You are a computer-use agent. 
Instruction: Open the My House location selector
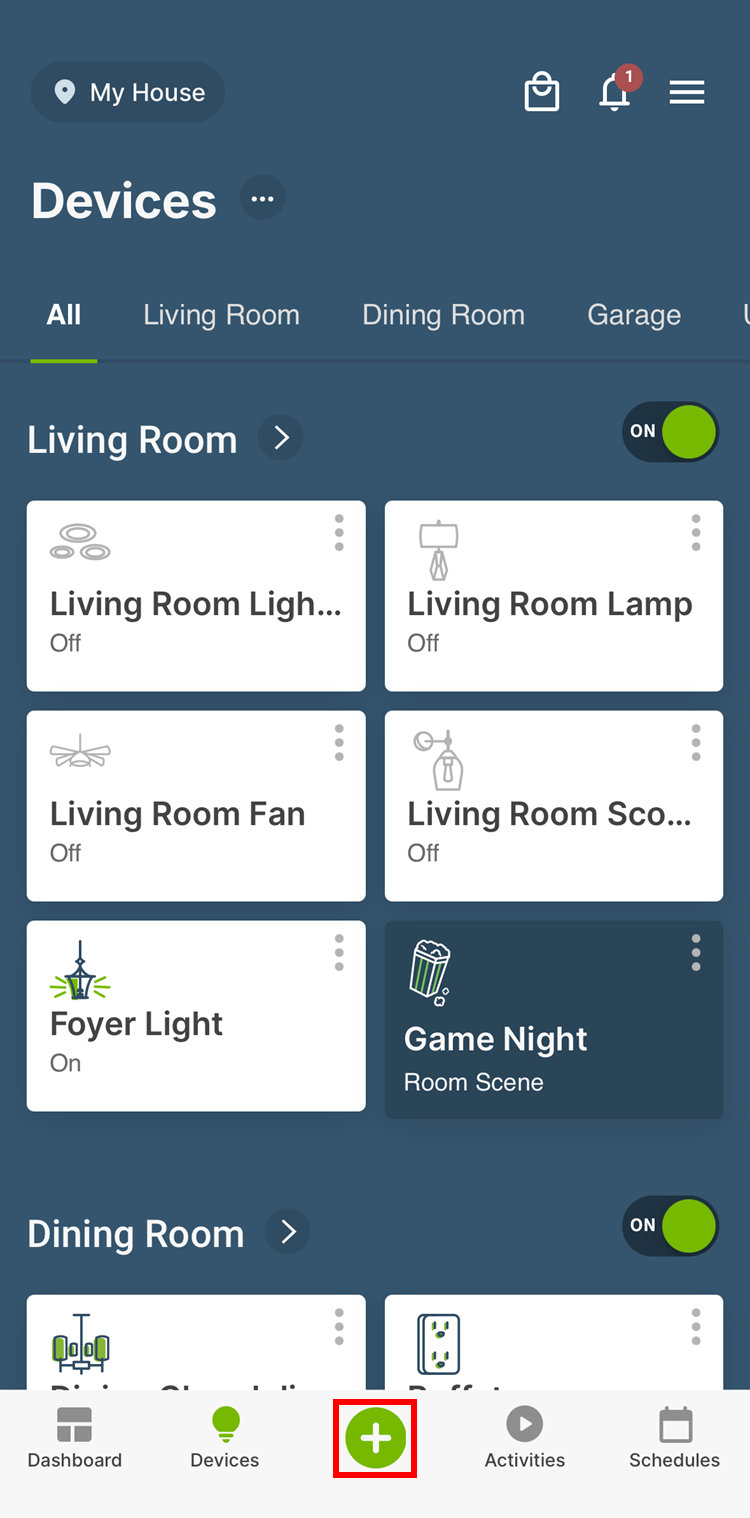coord(128,93)
